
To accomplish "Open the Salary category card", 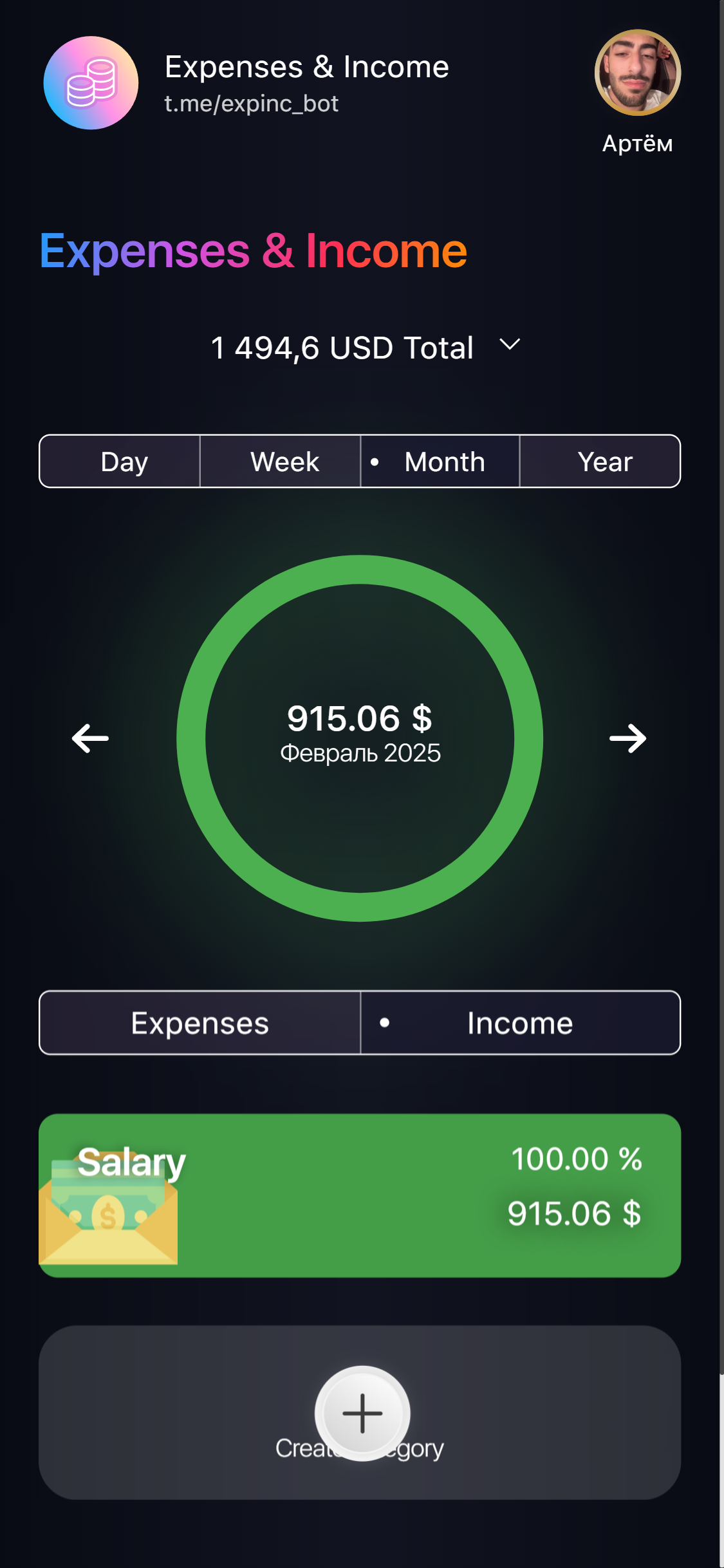I will tap(360, 1195).
